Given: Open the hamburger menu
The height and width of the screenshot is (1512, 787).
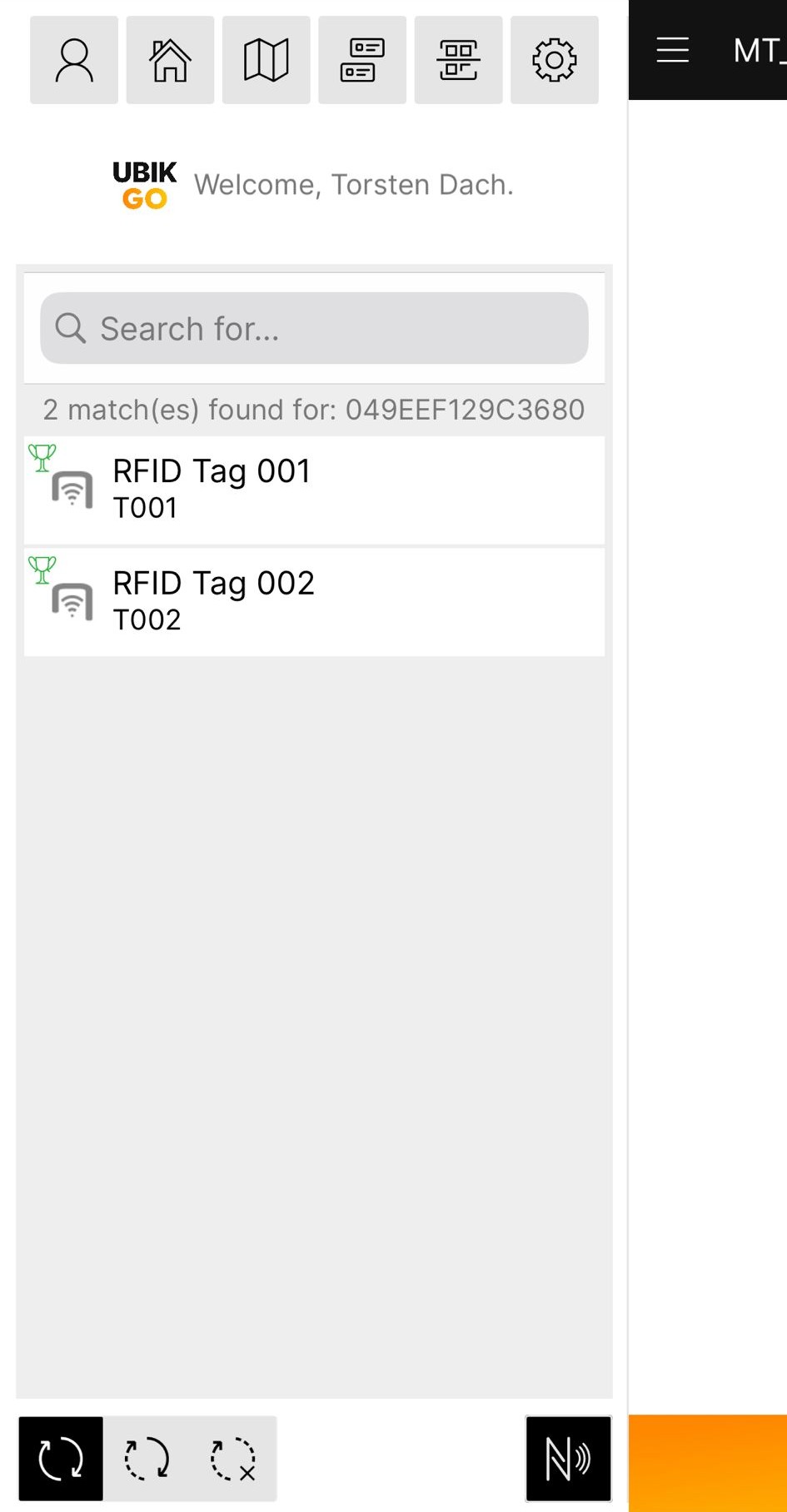Looking at the screenshot, I should point(672,50).
